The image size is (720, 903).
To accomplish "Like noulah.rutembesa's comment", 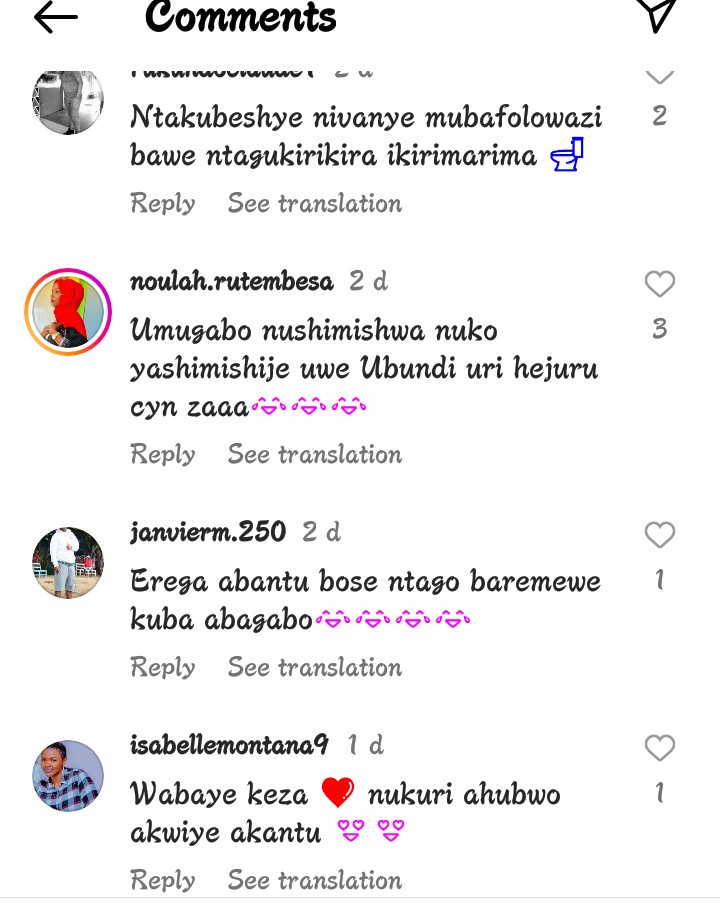I will 659,285.
